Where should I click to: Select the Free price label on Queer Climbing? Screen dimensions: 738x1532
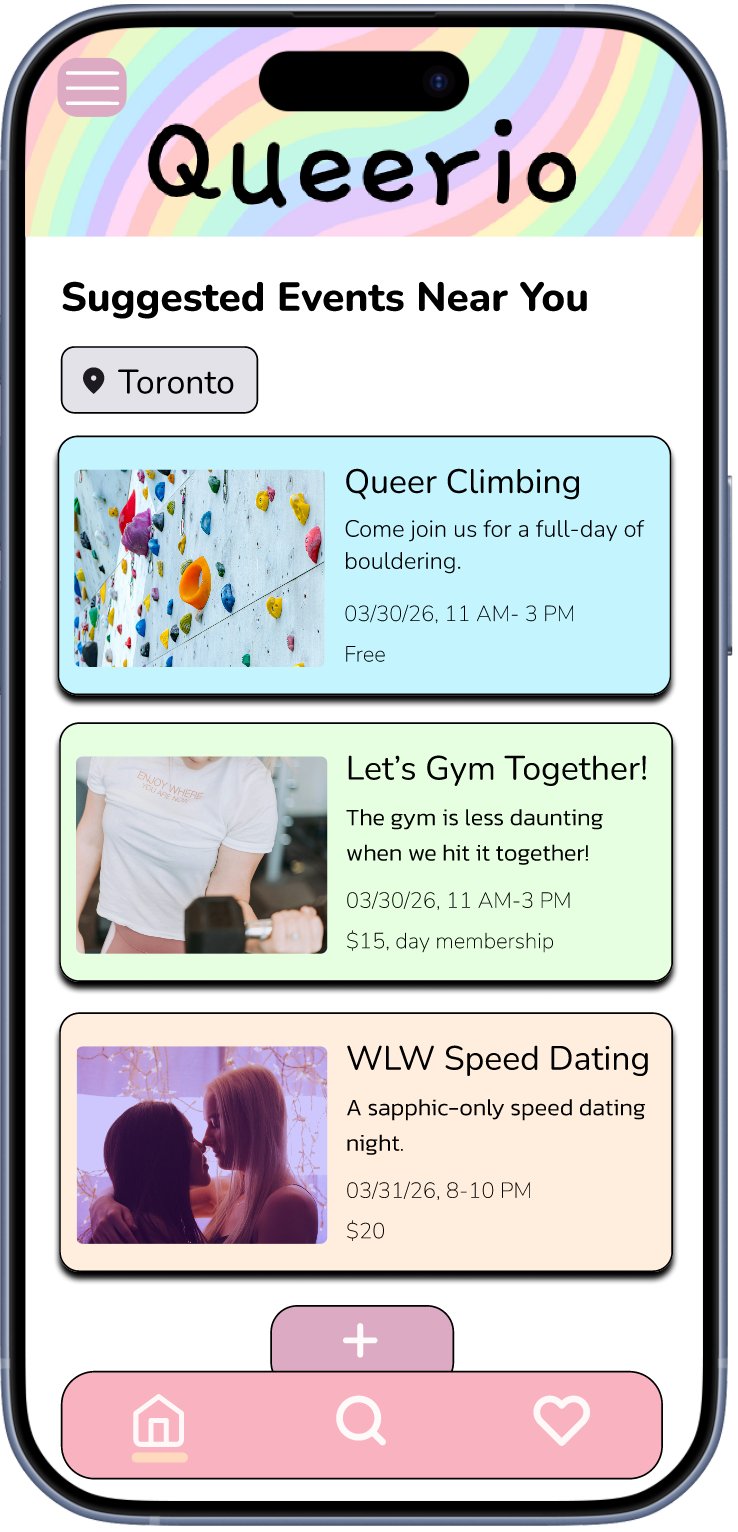pos(365,654)
